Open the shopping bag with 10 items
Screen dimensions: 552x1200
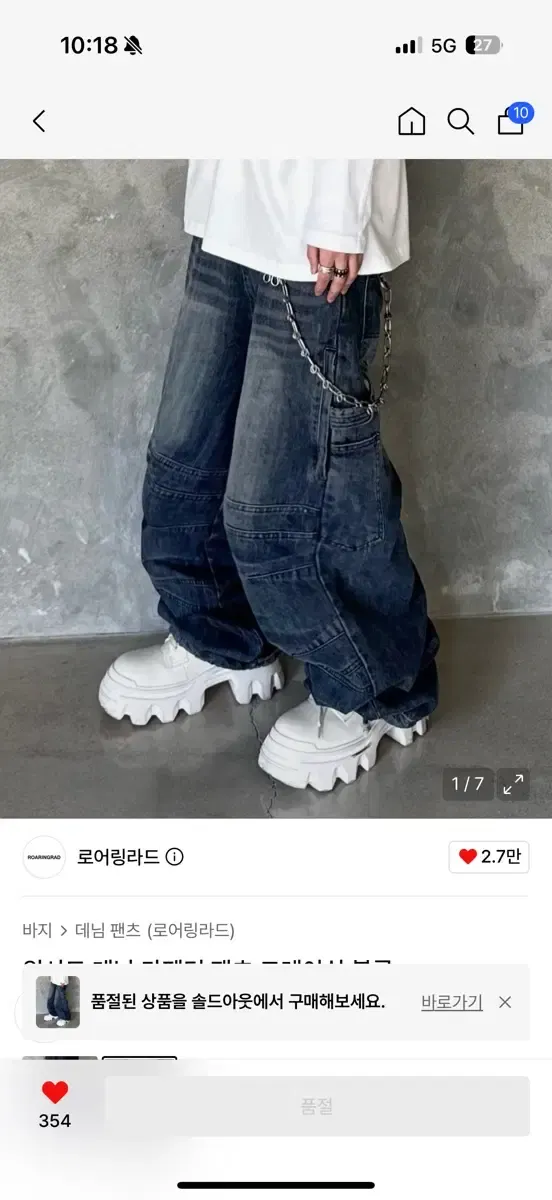[x=513, y=119]
